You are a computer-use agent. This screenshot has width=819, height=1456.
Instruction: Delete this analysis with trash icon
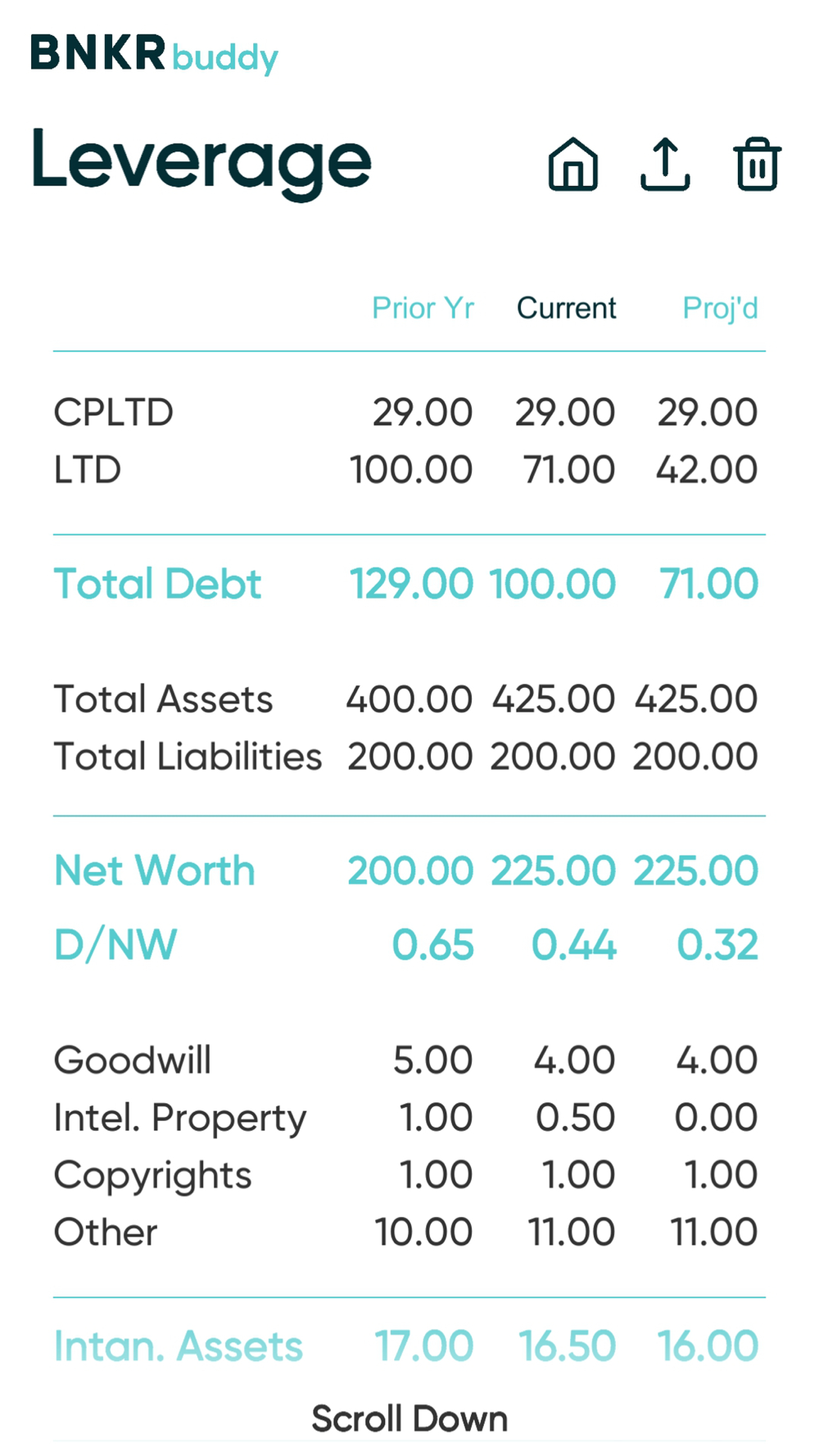pos(757,164)
